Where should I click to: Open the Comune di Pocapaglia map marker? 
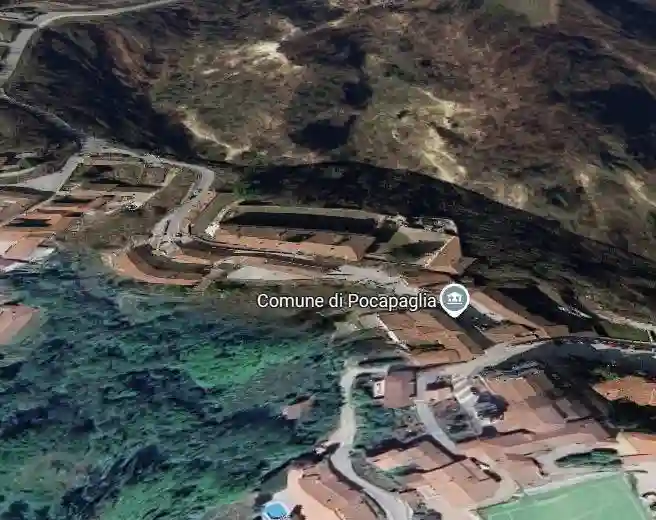(454, 298)
